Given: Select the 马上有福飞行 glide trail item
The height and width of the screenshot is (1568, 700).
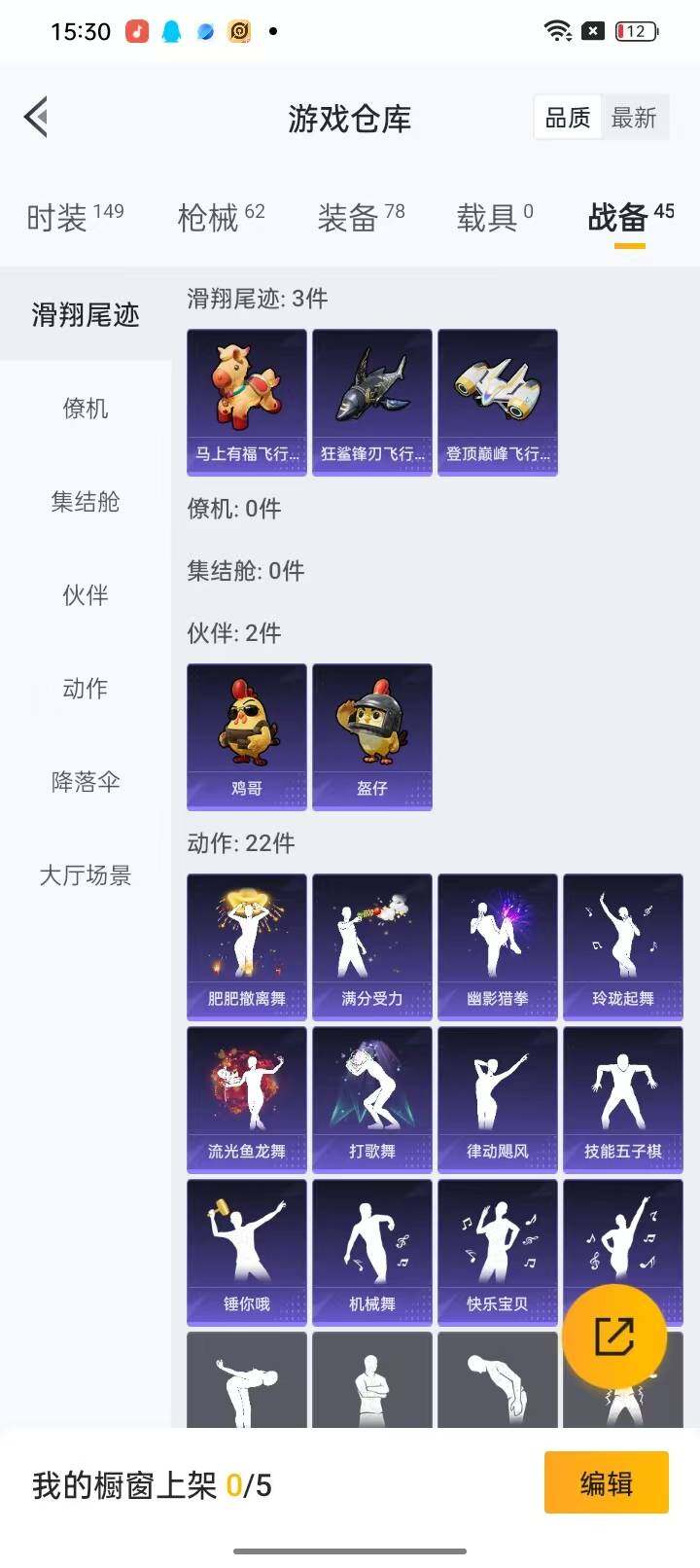Looking at the screenshot, I should coord(246,401).
